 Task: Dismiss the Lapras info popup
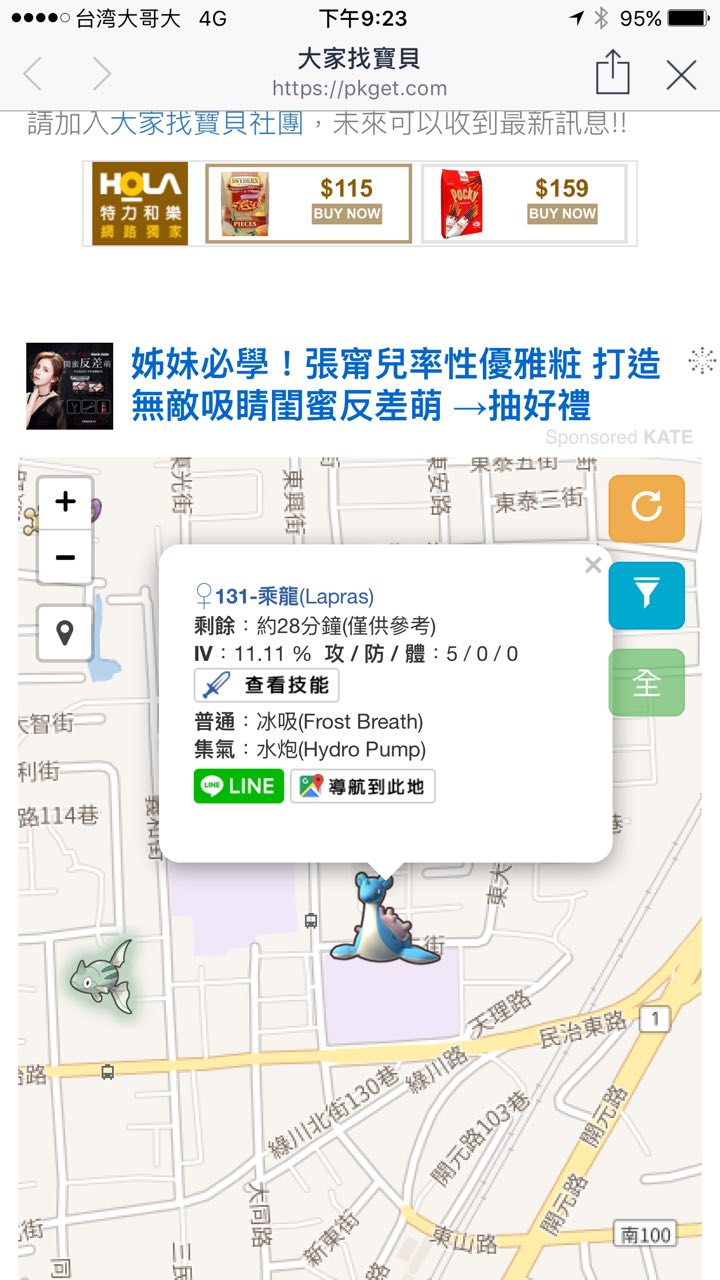tap(593, 566)
